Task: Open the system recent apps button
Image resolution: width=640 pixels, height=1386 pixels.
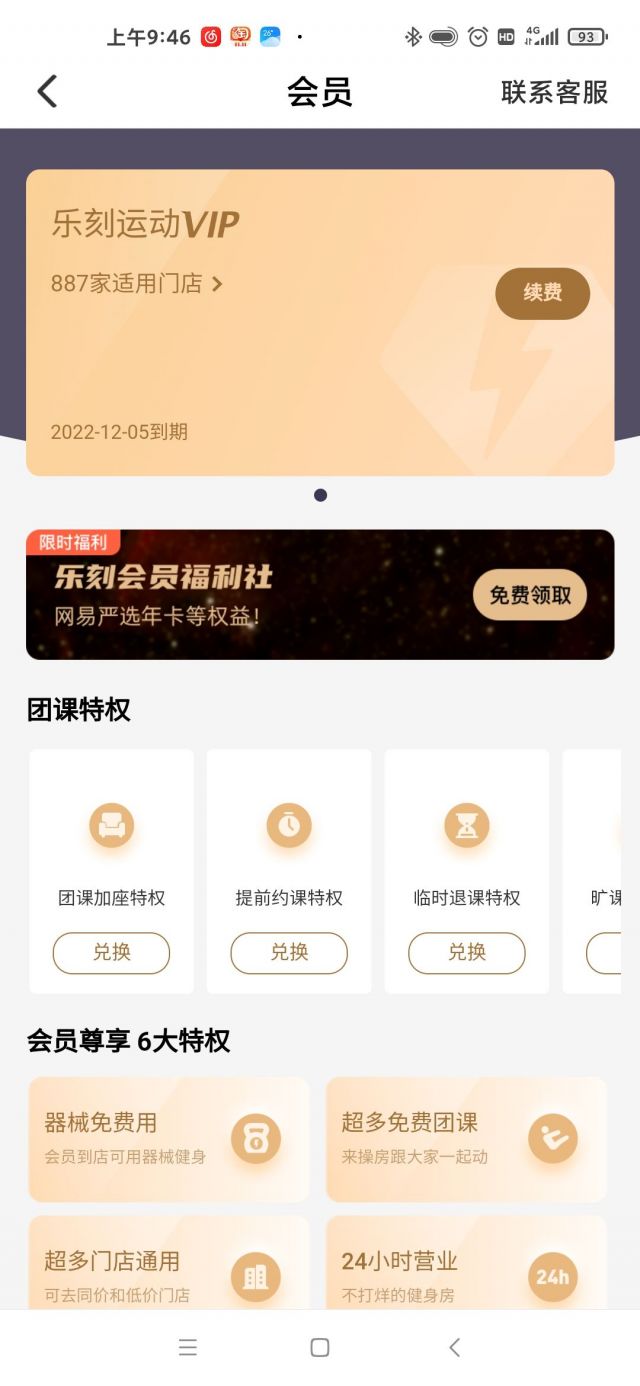Action: [188, 1347]
